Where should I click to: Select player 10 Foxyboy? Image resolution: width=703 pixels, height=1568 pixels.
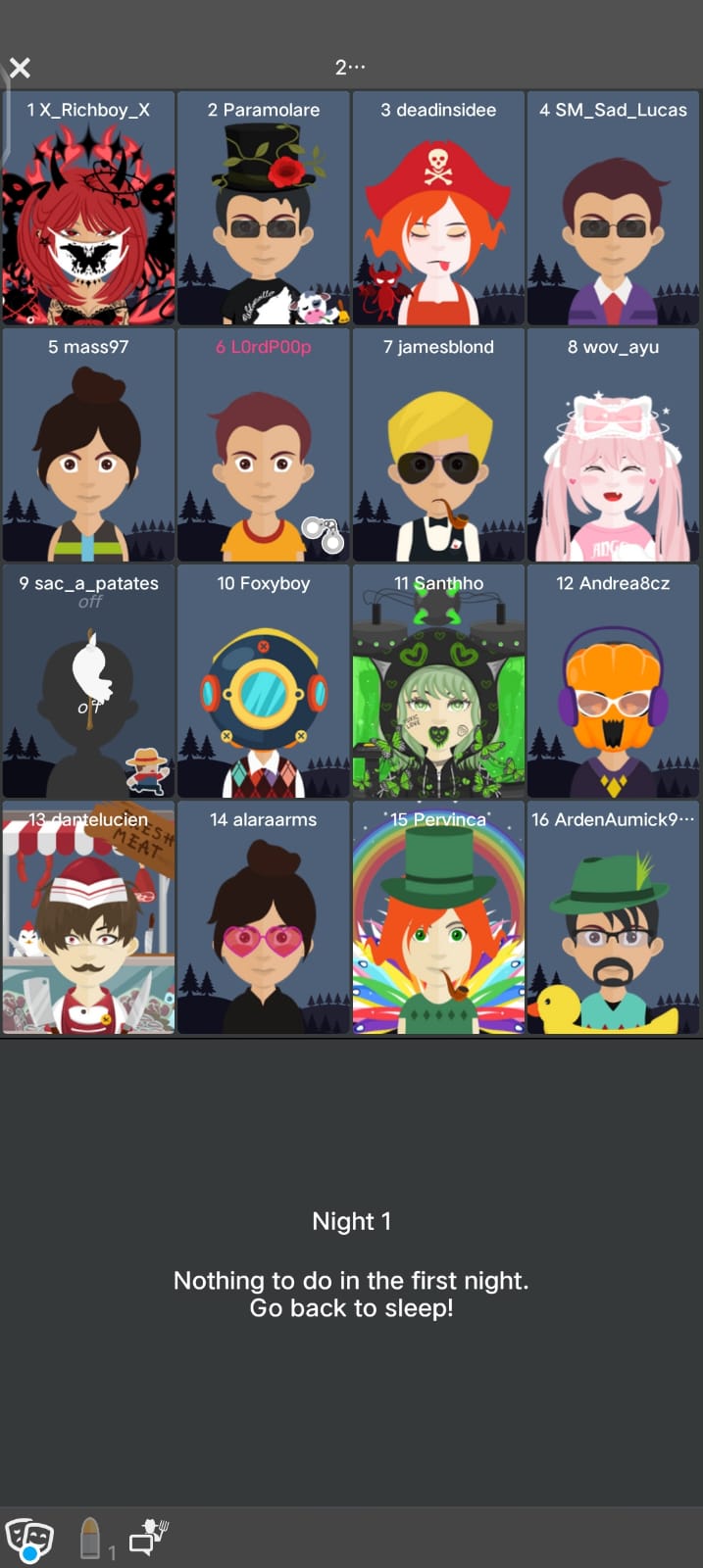(263, 681)
